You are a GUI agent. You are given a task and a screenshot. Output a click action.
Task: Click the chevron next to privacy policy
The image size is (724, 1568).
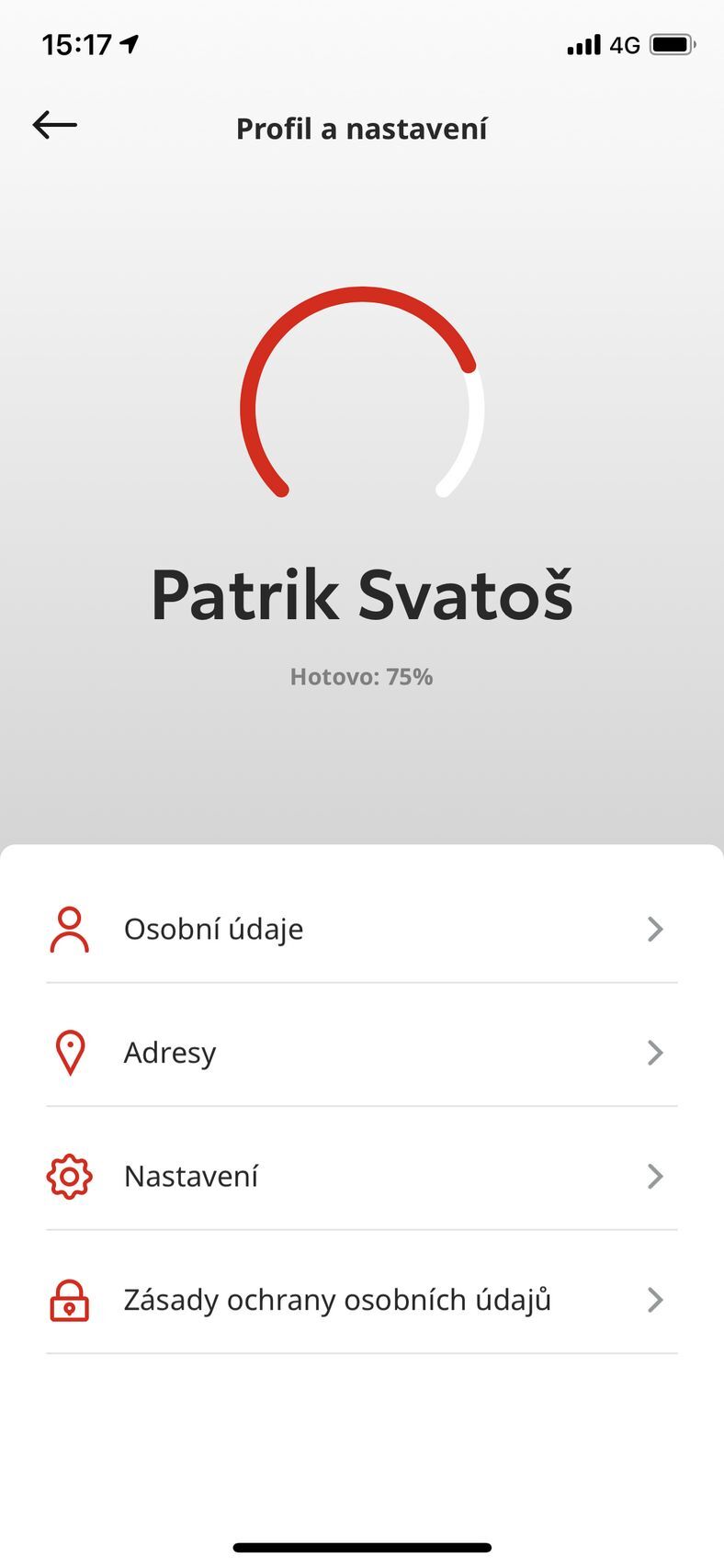point(655,1300)
